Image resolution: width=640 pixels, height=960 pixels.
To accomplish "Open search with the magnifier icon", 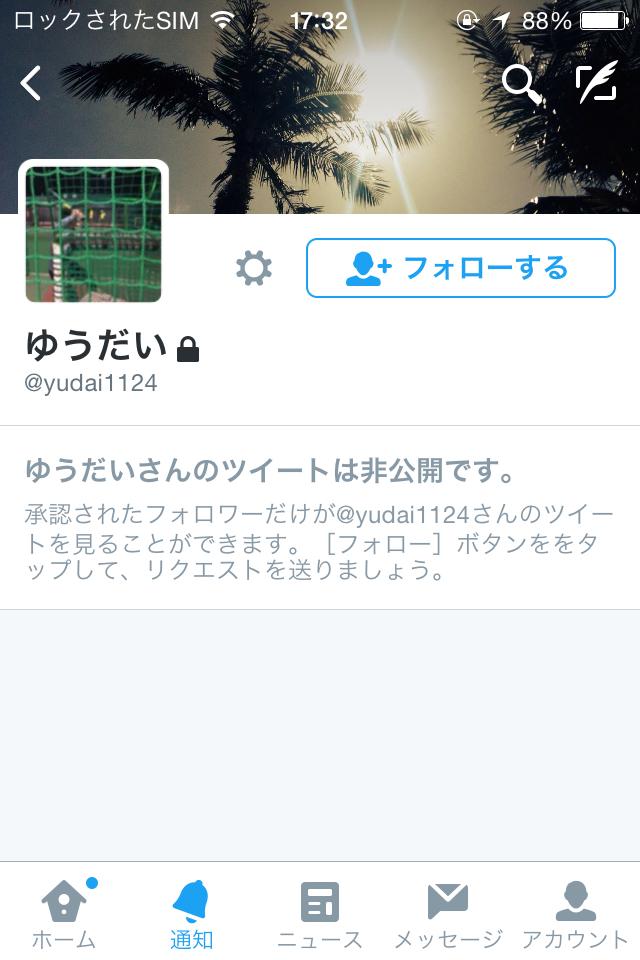I will [520, 84].
